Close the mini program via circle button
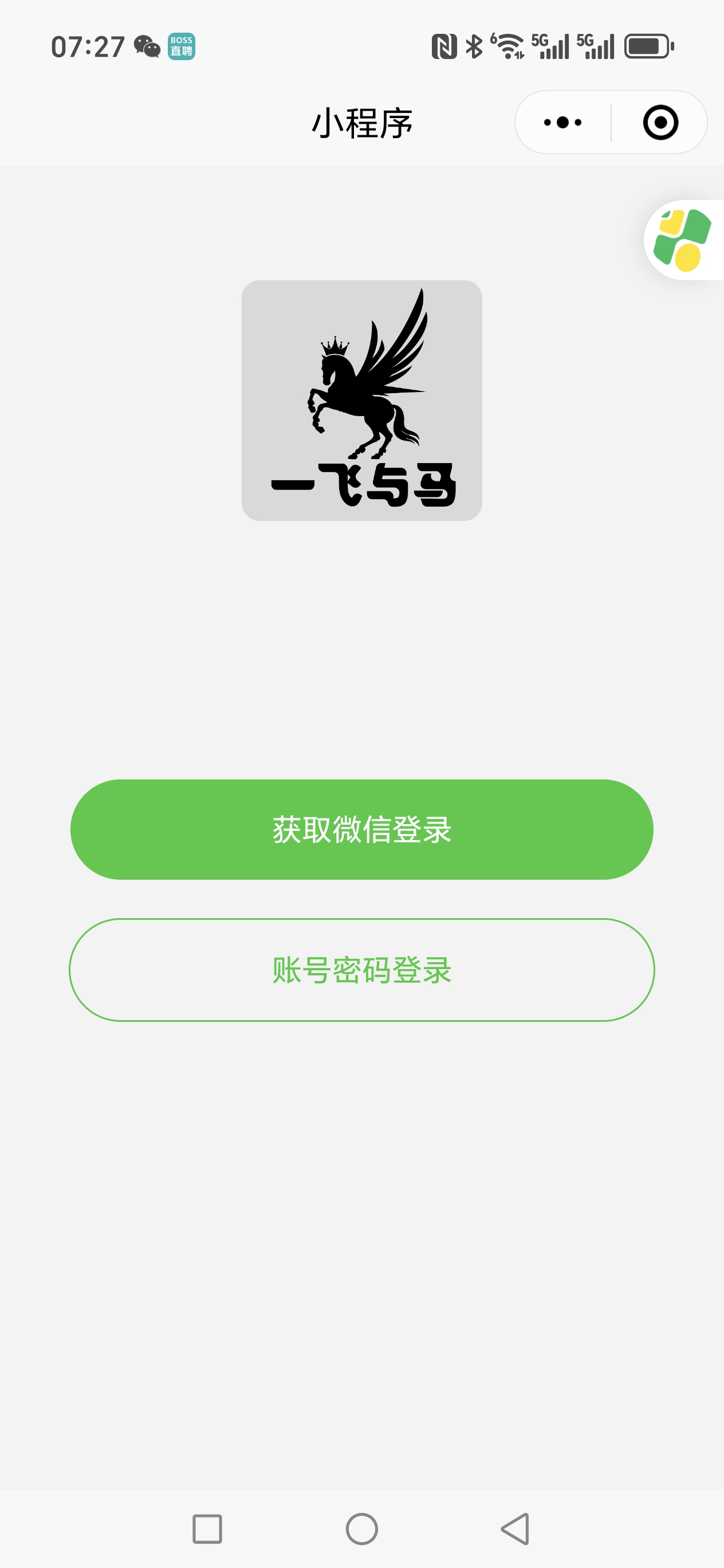 [x=660, y=123]
